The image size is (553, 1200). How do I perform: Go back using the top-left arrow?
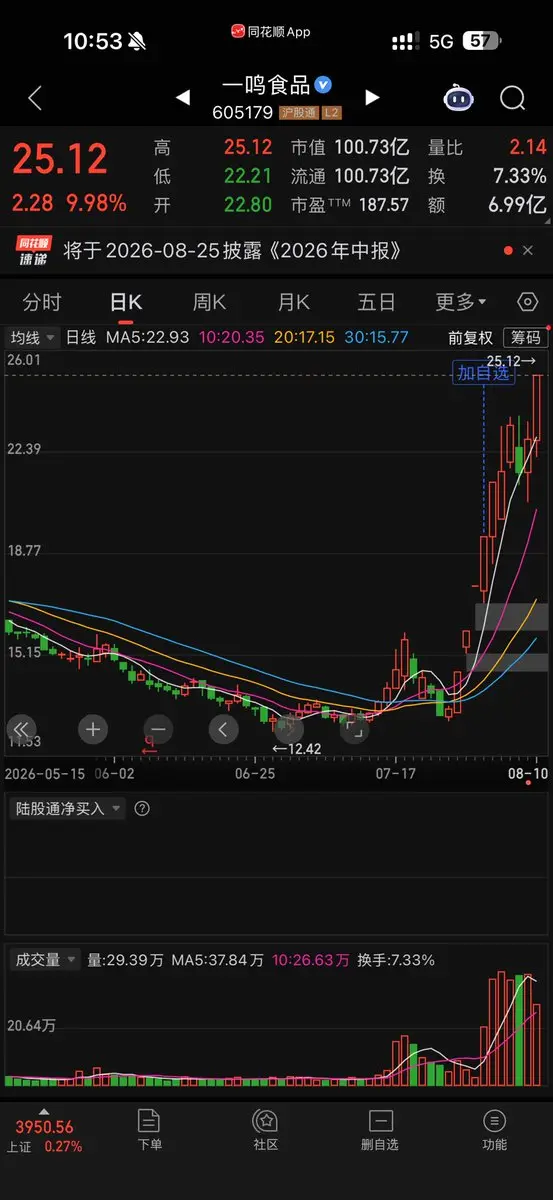[x=35, y=98]
